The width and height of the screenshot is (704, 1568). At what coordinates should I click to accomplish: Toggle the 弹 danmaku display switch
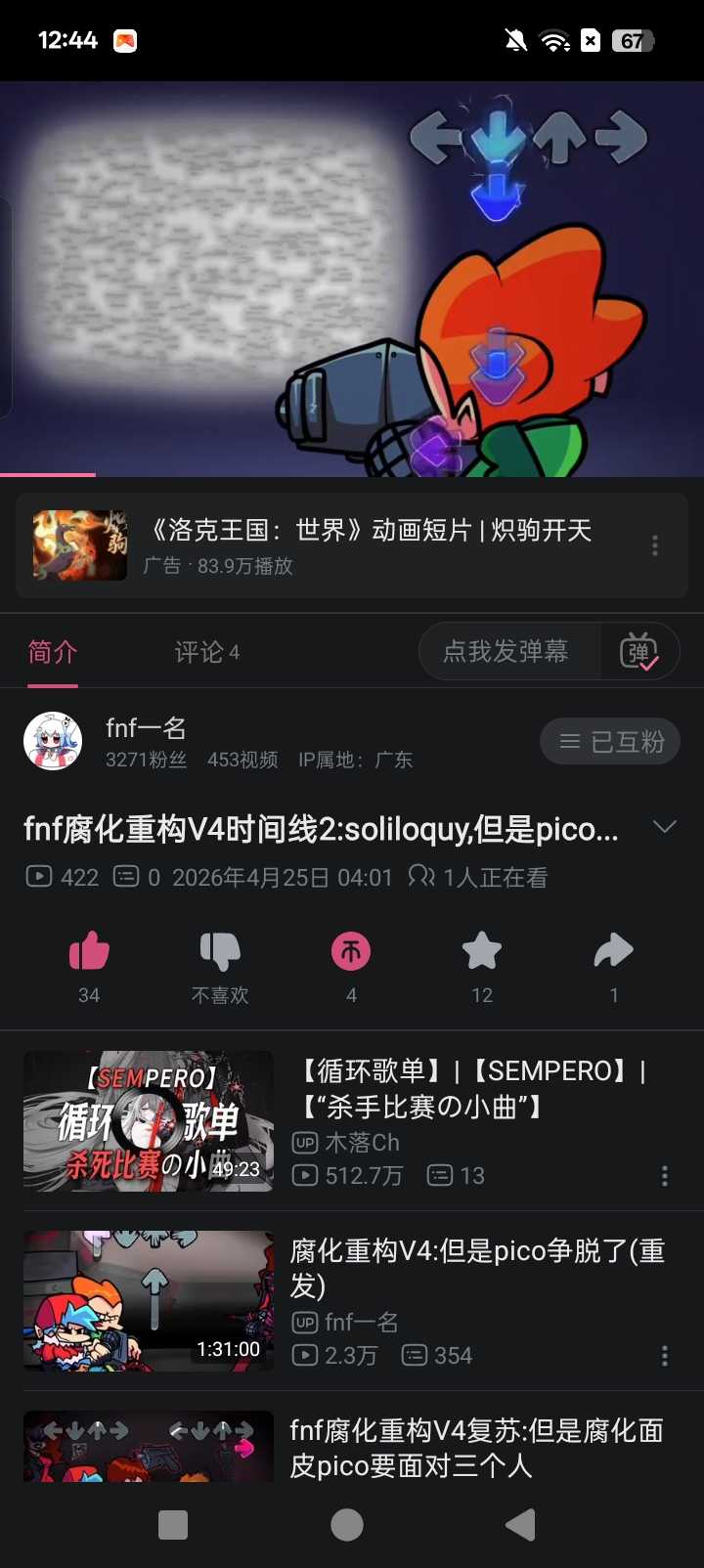coord(639,652)
